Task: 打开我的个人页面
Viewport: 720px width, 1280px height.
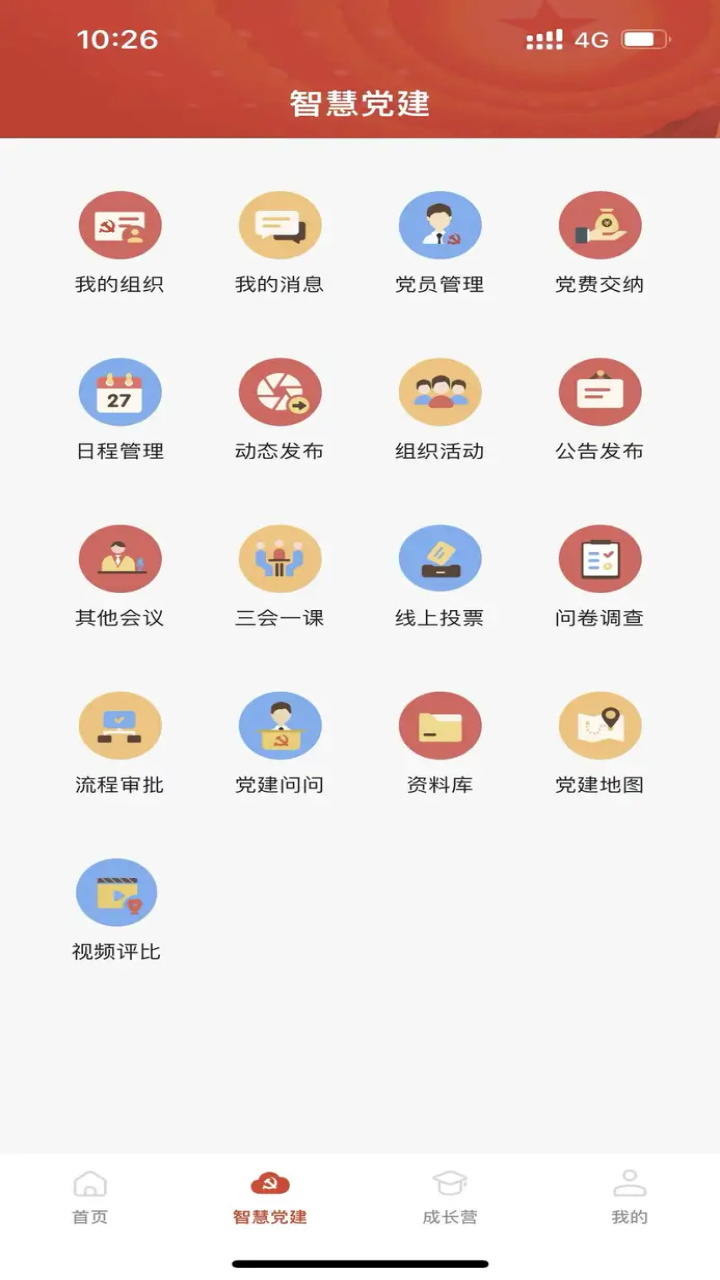Action: (629, 1195)
